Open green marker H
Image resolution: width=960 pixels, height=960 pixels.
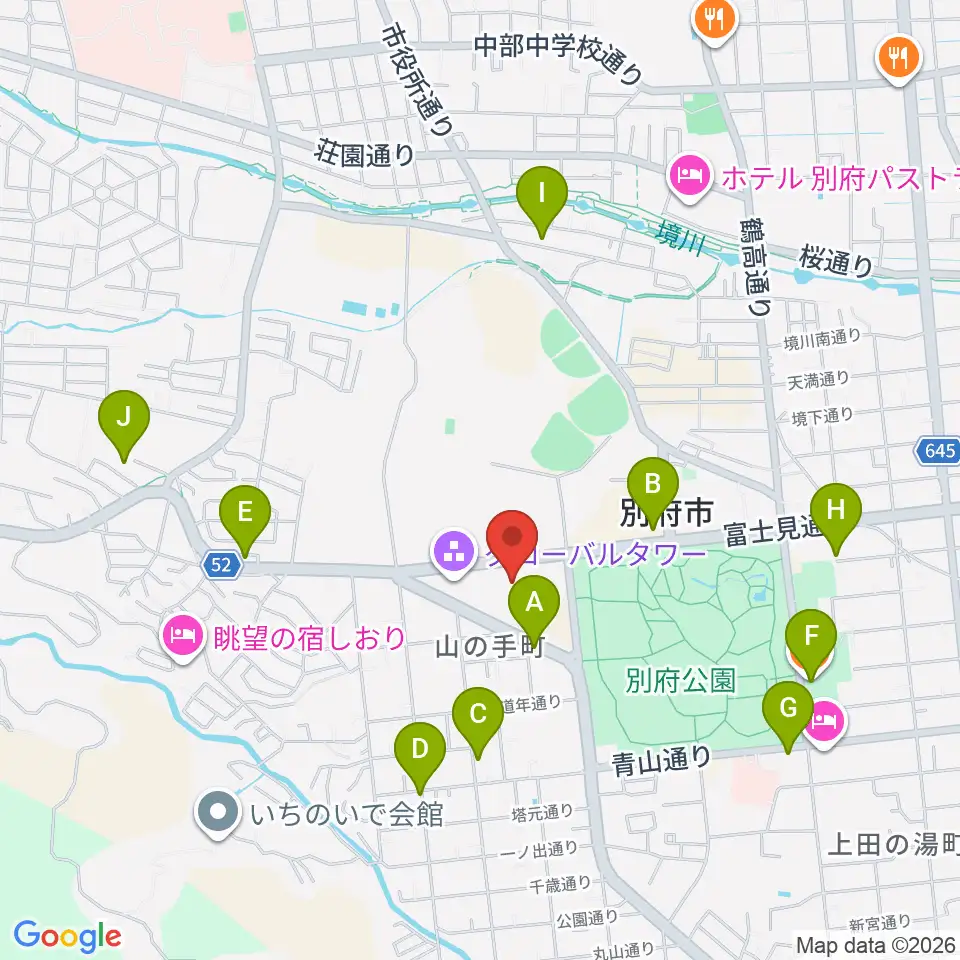tap(836, 519)
